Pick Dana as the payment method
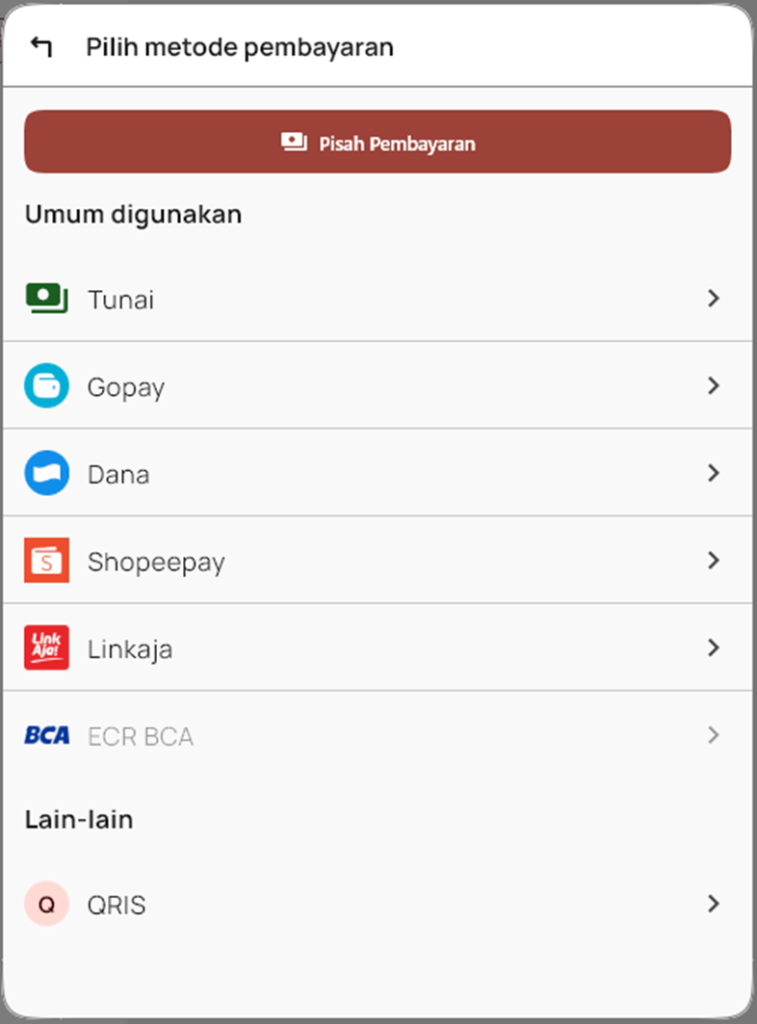Image resolution: width=757 pixels, height=1024 pixels. pyautogui.click(x=378, y=473)
